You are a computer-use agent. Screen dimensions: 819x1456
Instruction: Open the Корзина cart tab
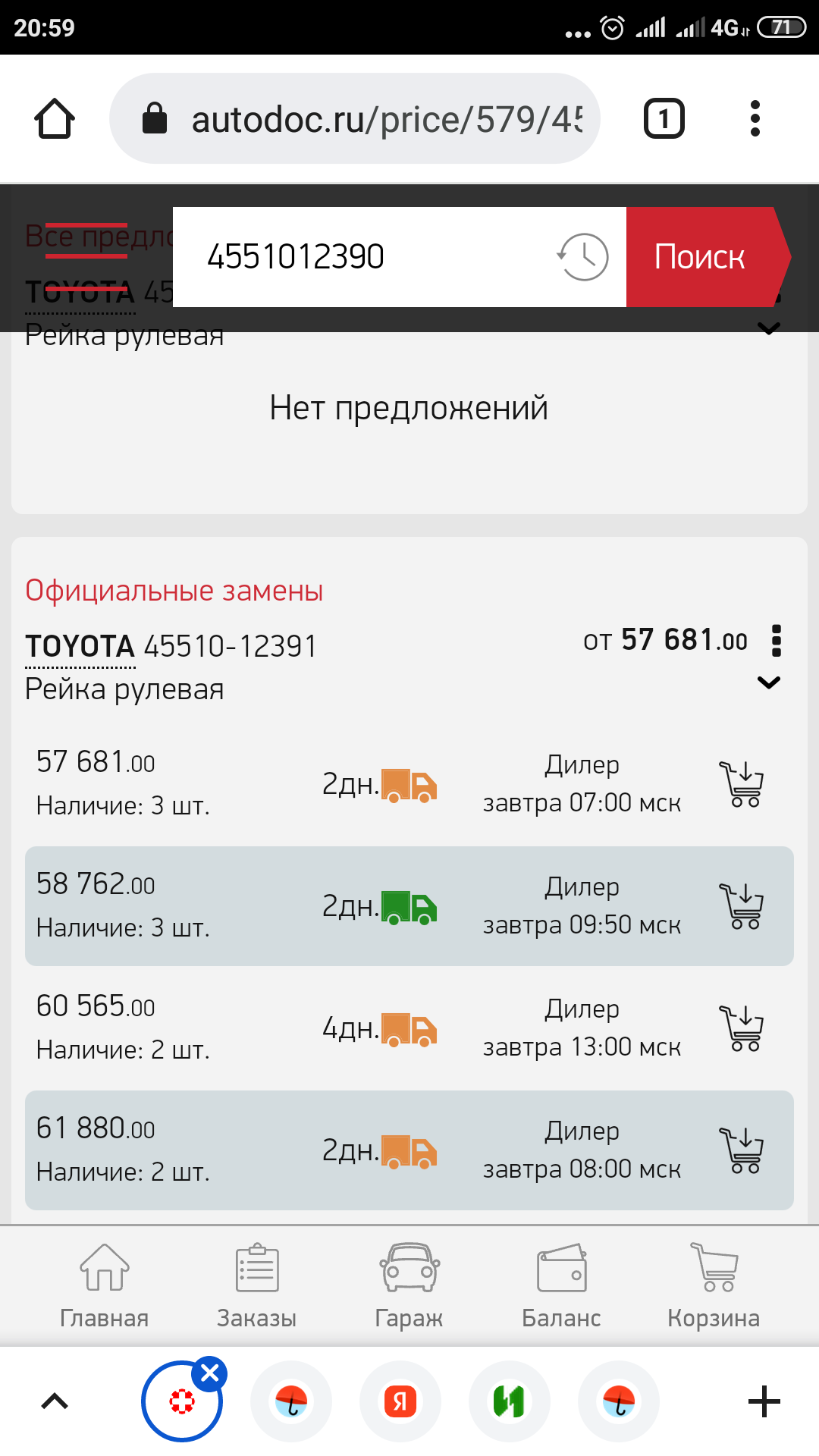tap(714, 1286)
